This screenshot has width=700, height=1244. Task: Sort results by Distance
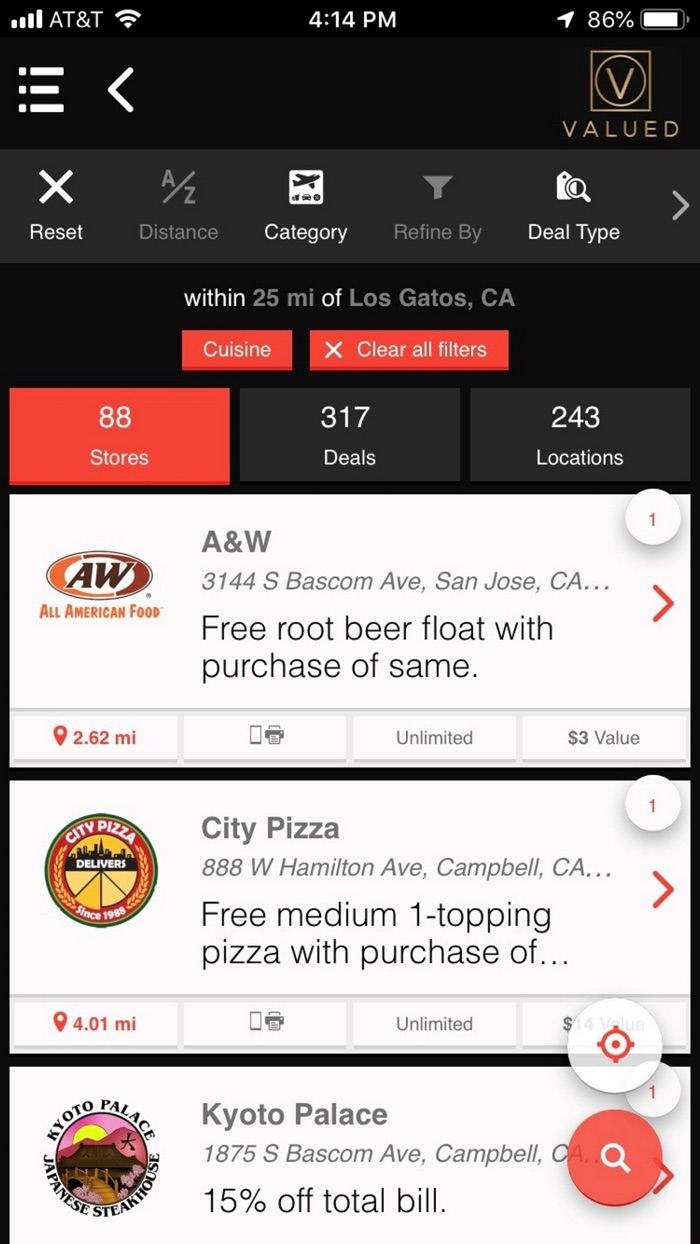click(178, 206)
